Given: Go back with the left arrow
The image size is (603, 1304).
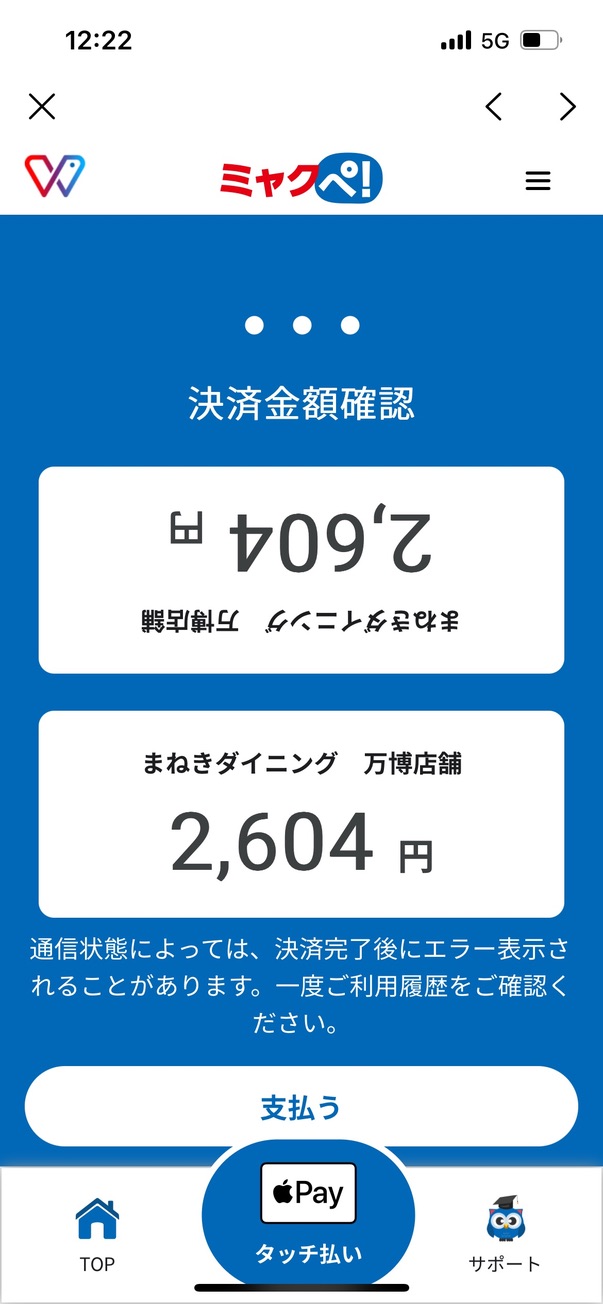Looking at the screenshot, I should (493, 106).
